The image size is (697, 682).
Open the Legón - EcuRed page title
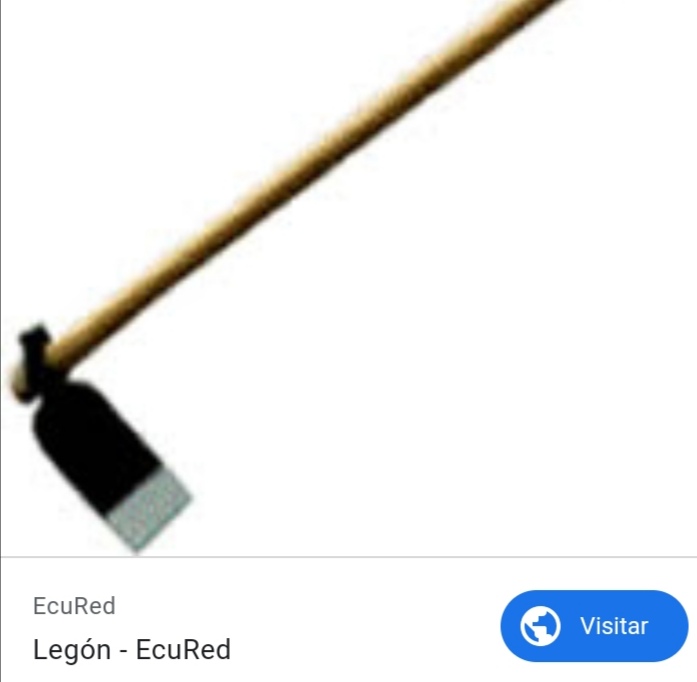coord(132,650)
